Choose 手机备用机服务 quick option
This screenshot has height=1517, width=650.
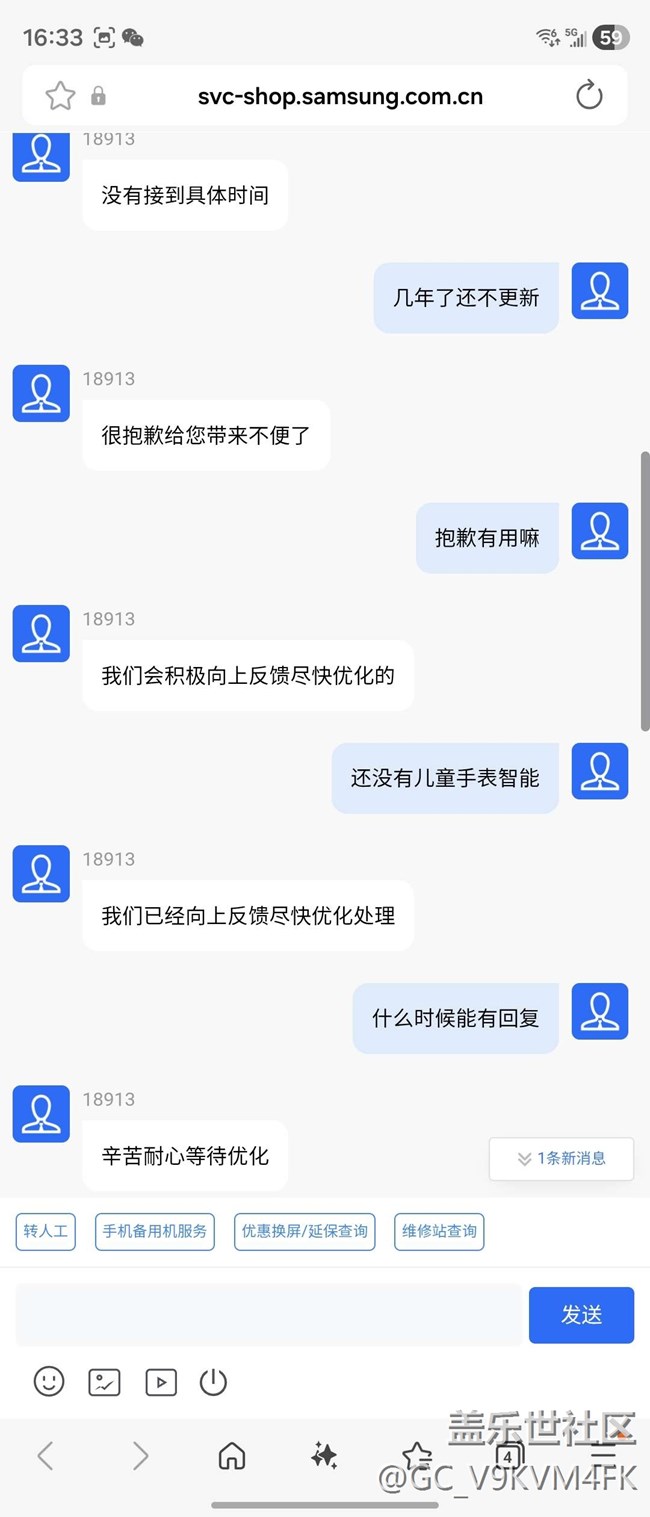(x=155, y=1231)
